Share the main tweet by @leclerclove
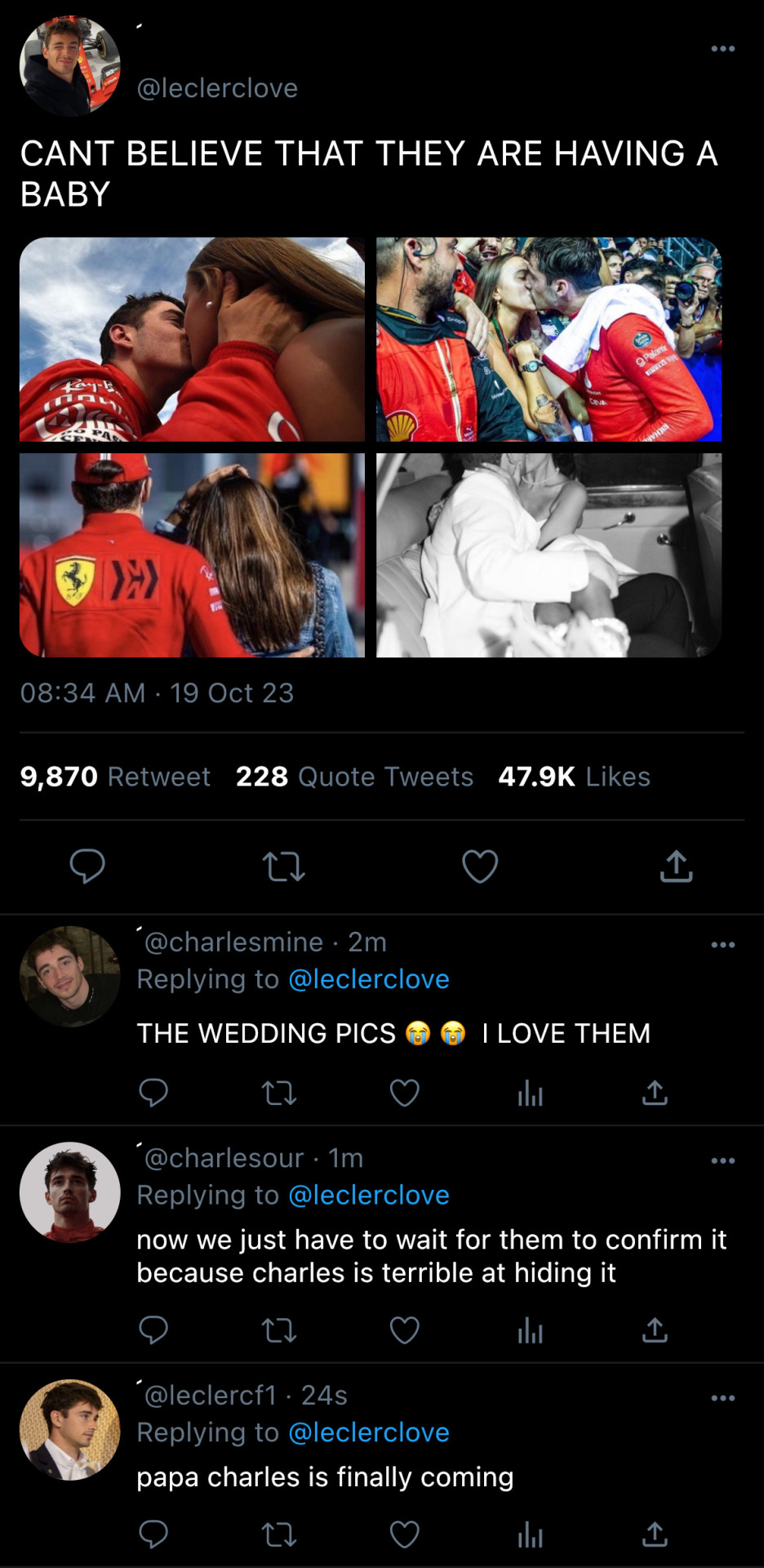Screen dimensions: 764x1568 (676, 866)
